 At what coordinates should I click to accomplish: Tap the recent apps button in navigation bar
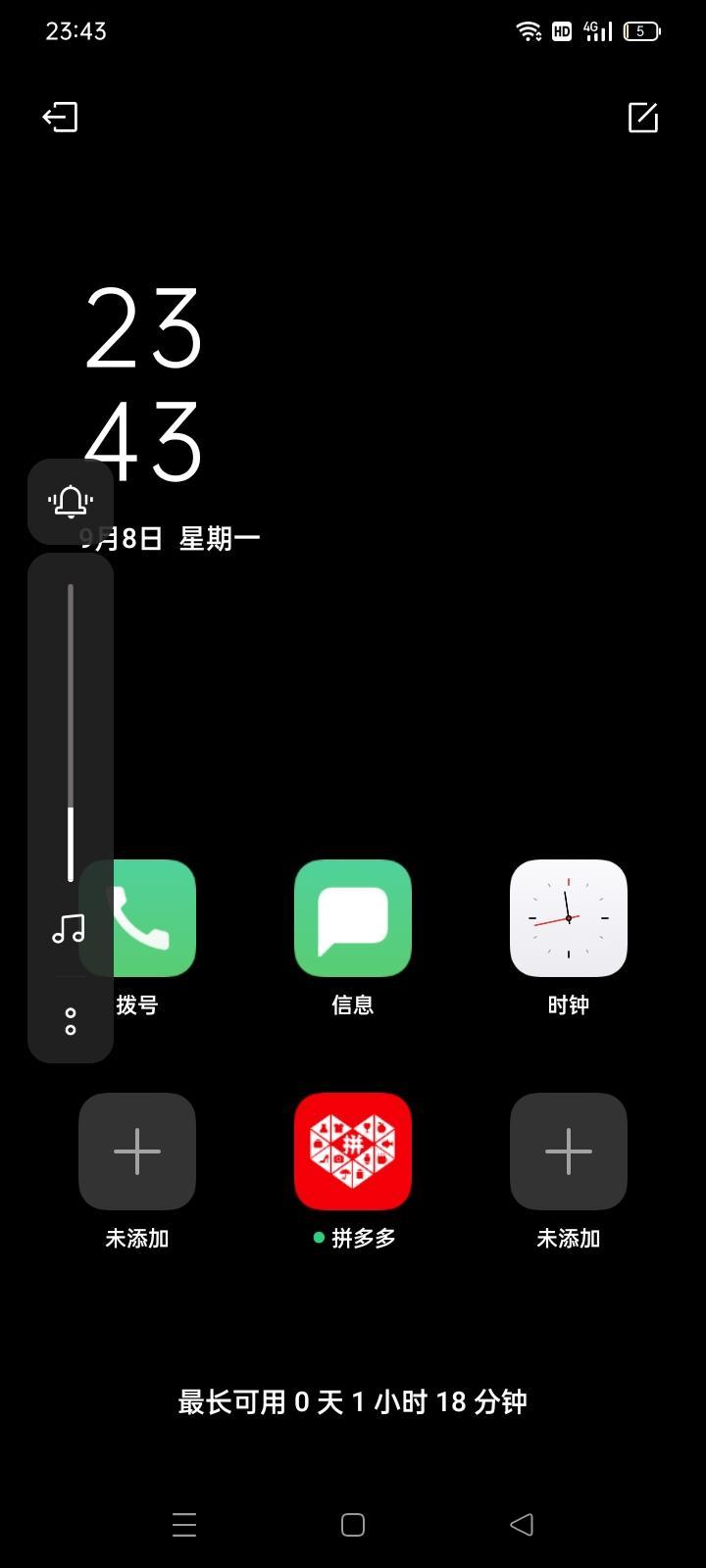point(183,1524)
